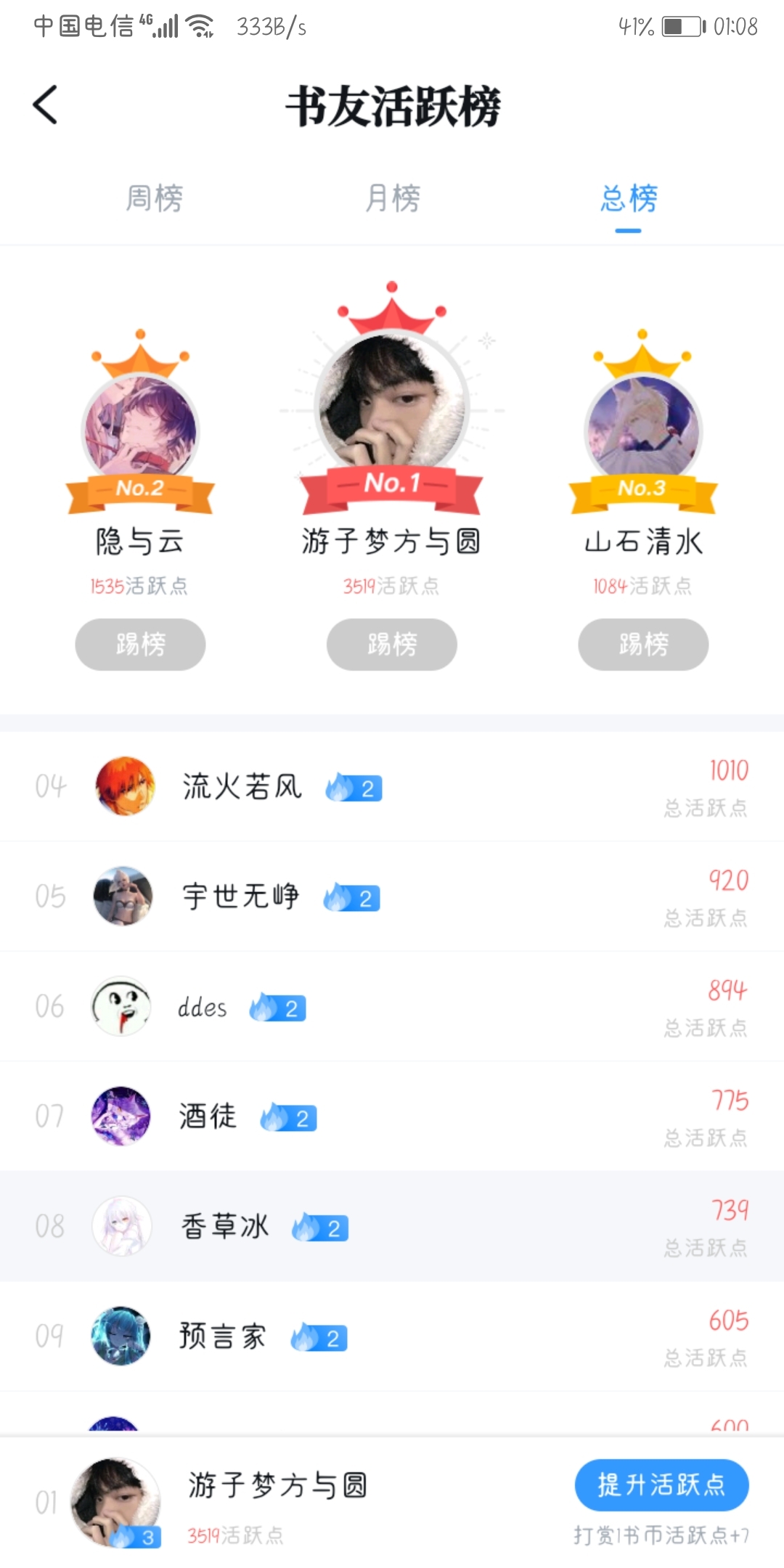
Task: Open the row for 流火若风
Action: [392, 787]
